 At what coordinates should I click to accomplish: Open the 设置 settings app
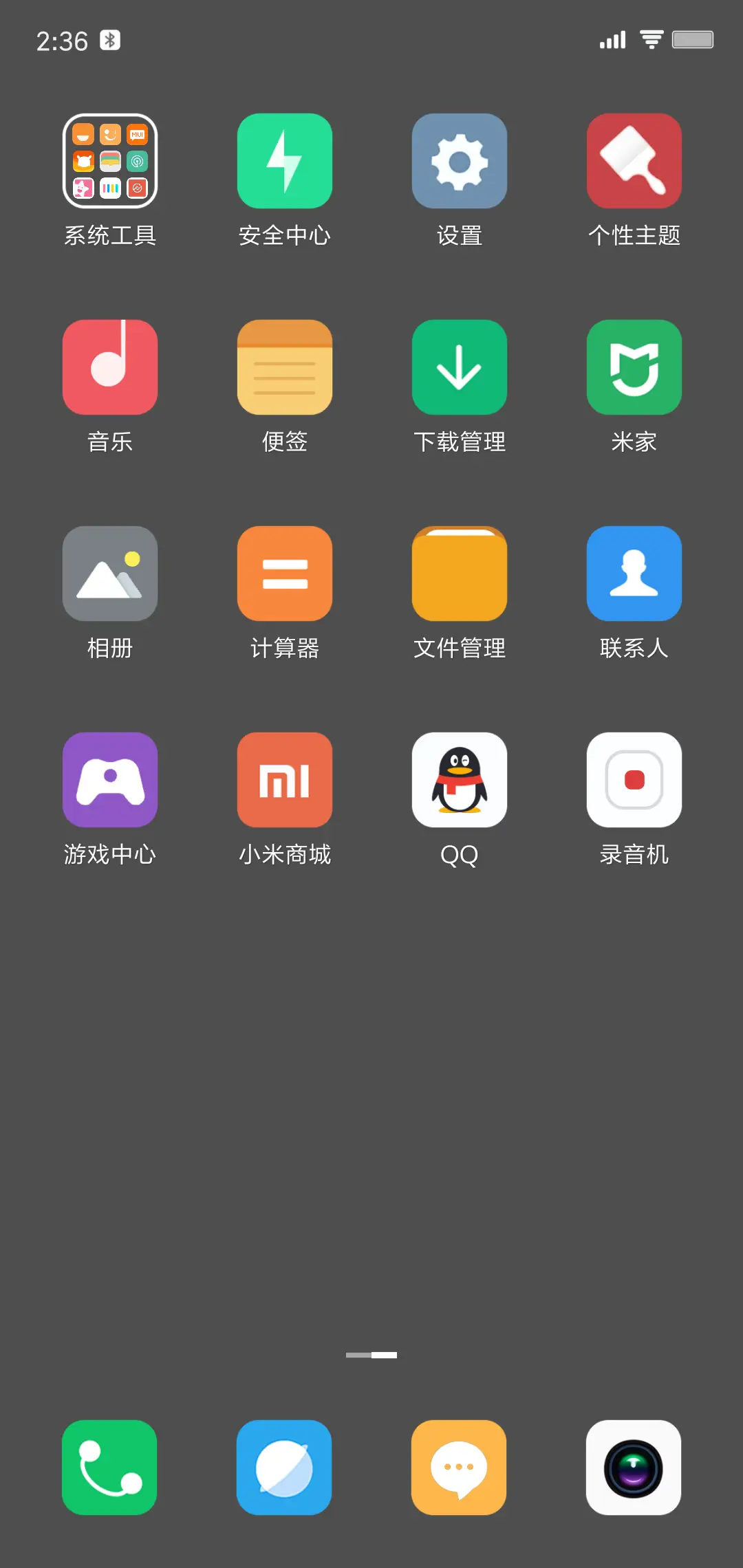[459, 160]
